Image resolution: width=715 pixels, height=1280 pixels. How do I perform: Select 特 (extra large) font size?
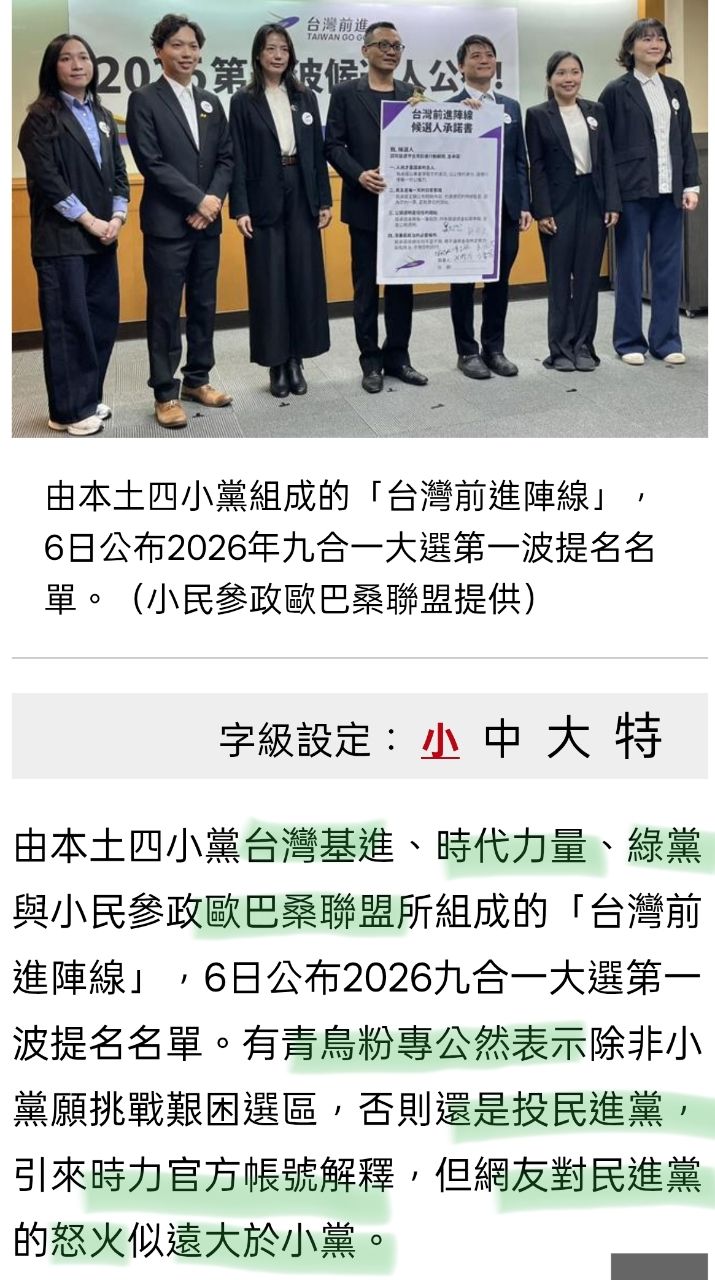tap(639, 738)
